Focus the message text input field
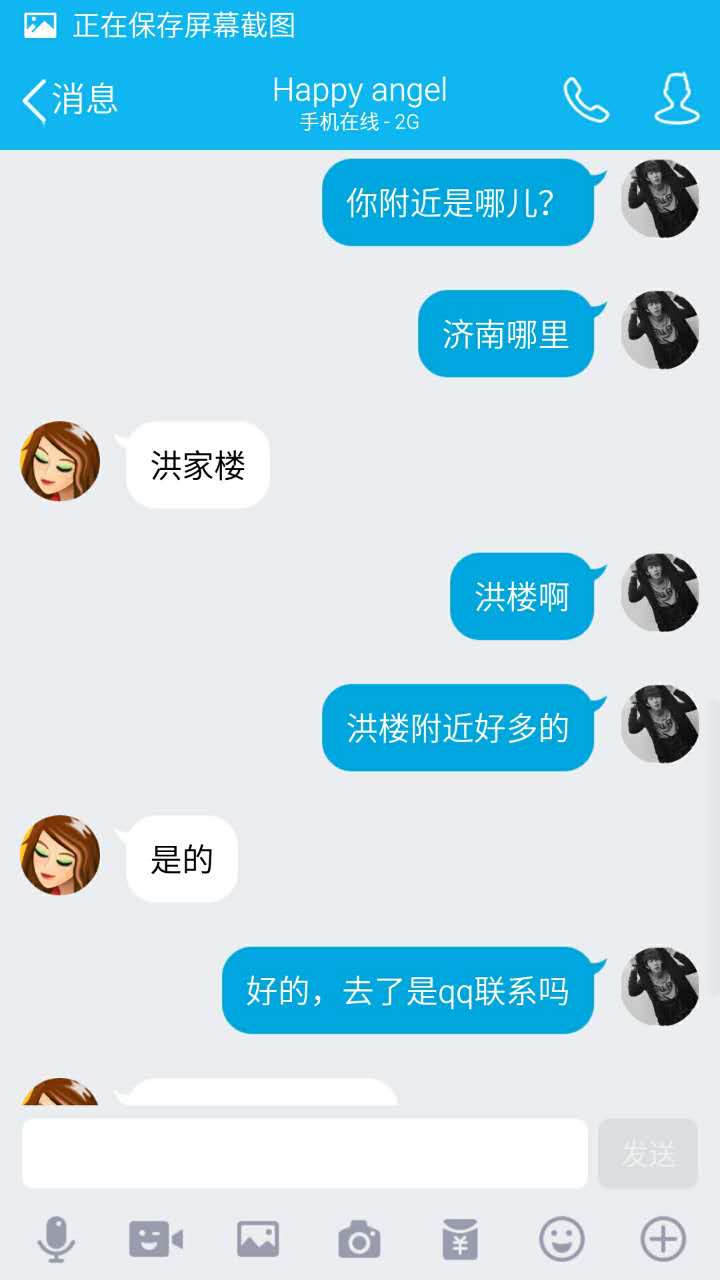720x1280 pixels. [305, 1153]
